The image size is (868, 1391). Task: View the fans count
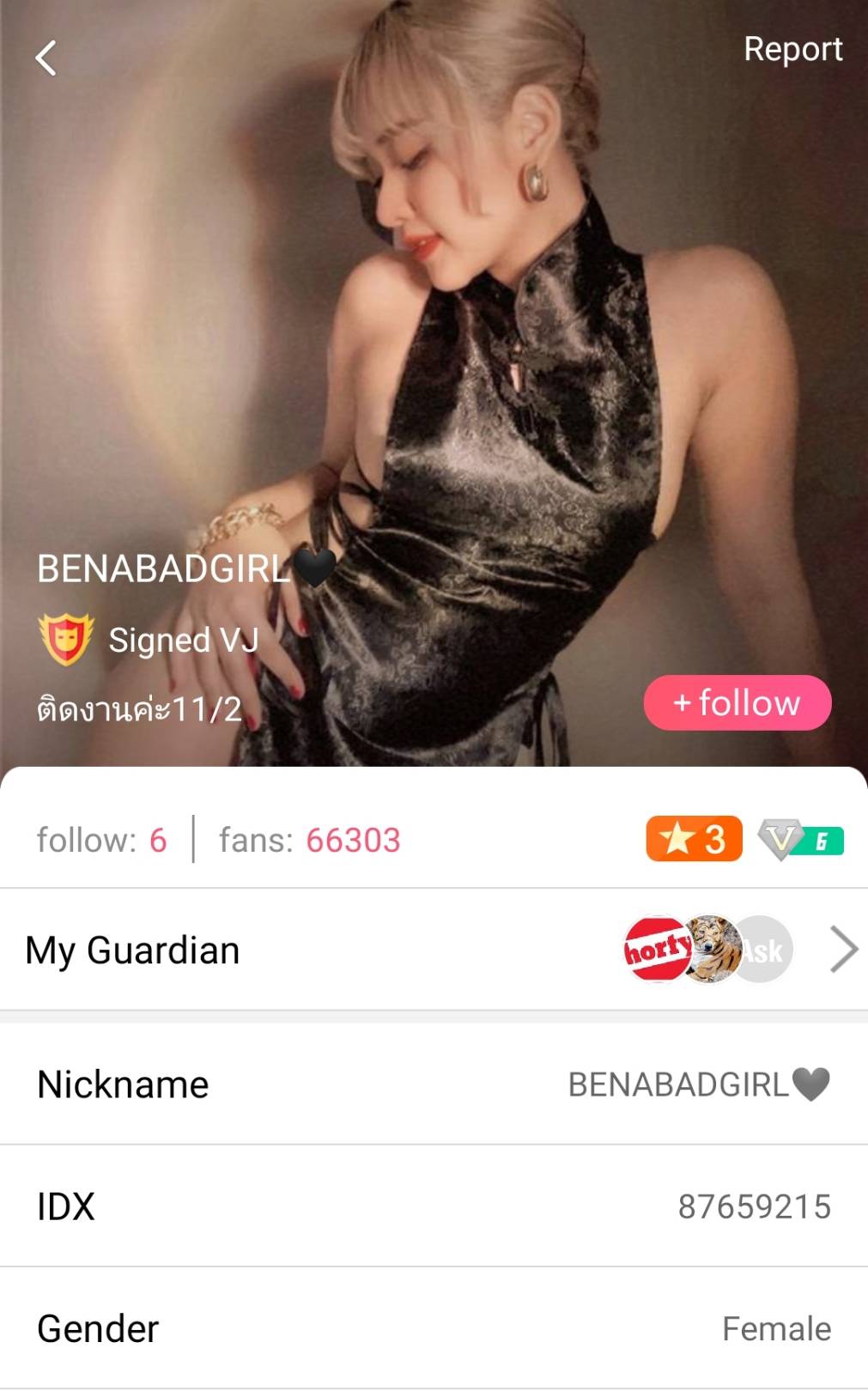click(309, 840)
